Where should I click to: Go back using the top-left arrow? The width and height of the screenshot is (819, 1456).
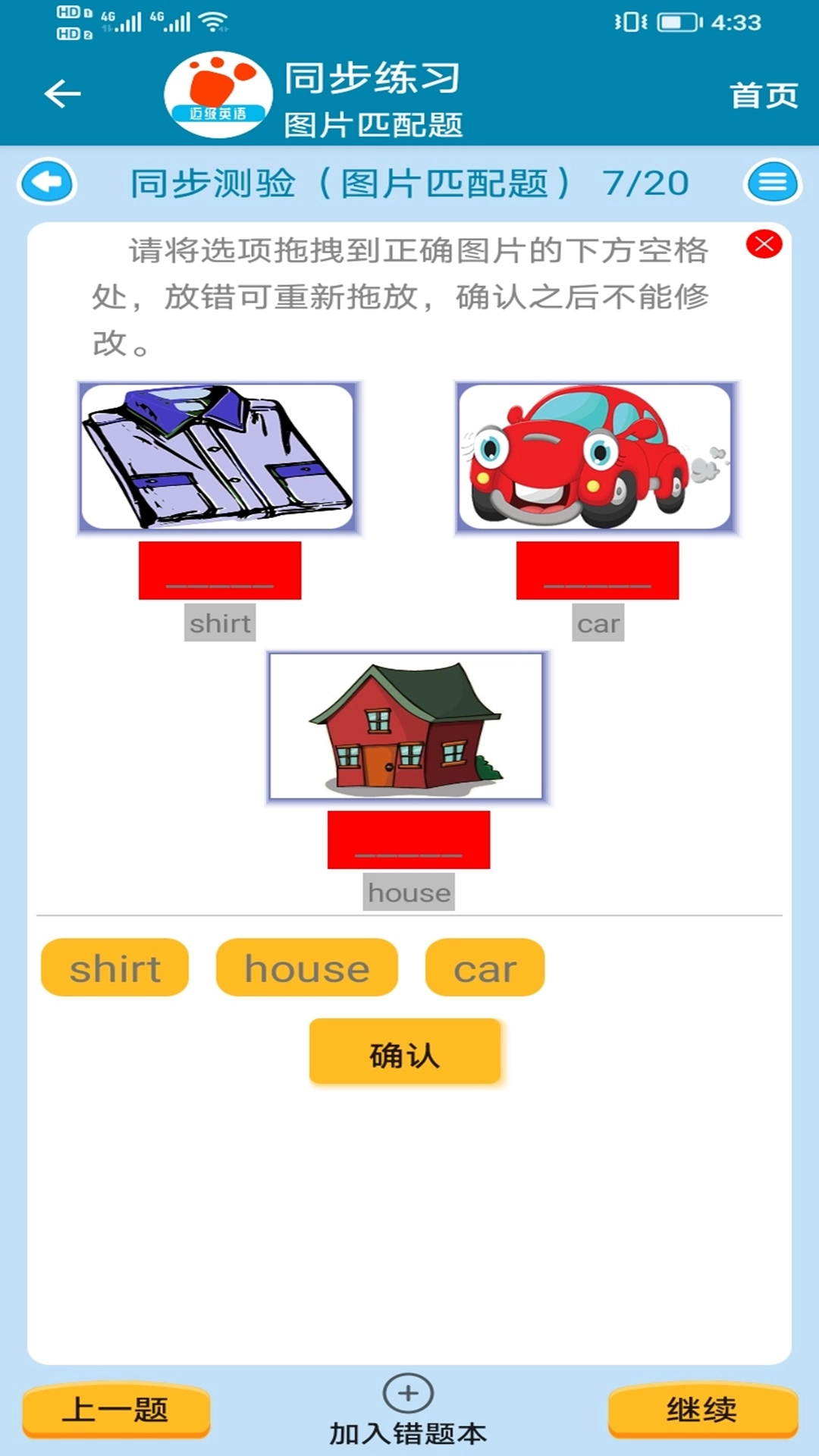click(62, 93)
